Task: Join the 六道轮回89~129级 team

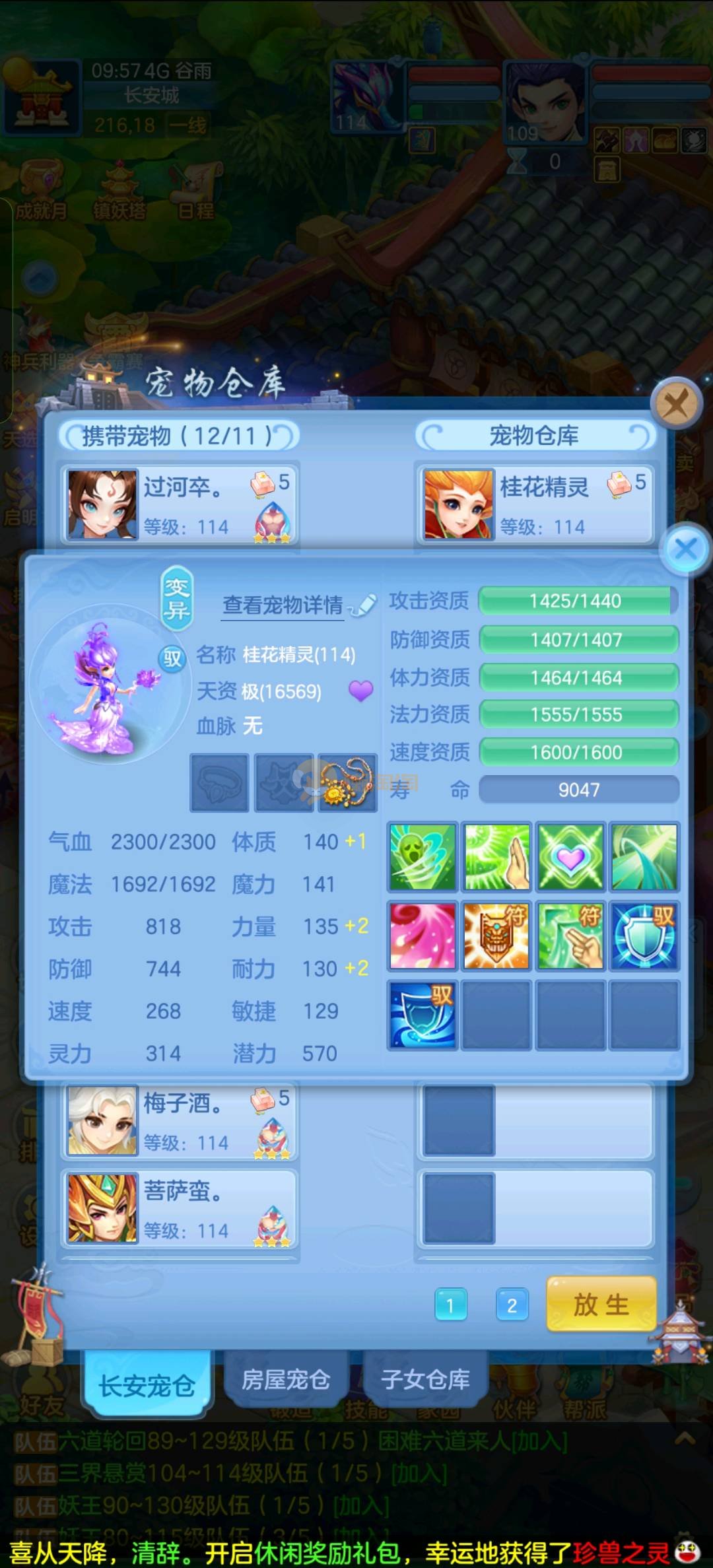Action: pos(539,1440)
